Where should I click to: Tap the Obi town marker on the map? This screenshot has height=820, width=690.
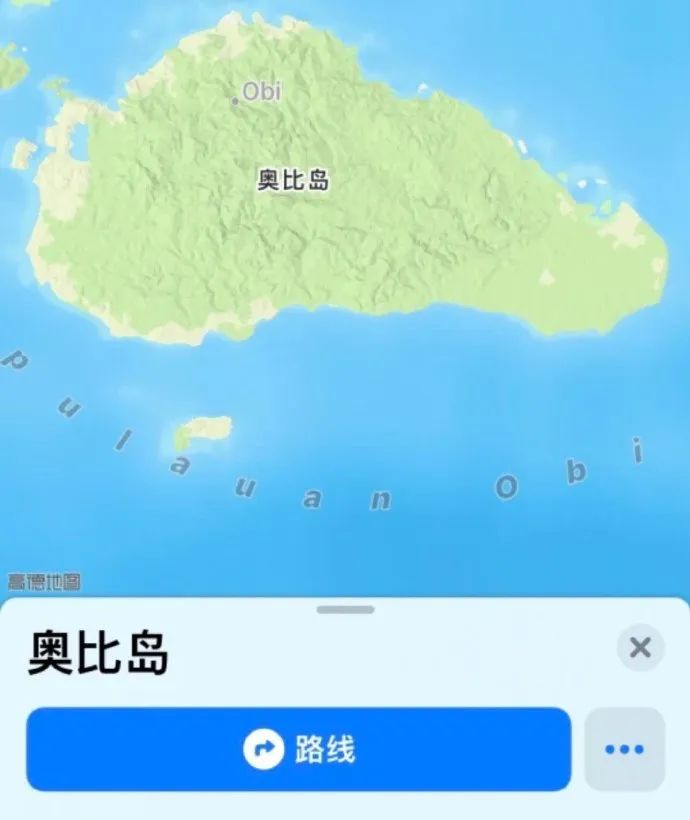click(237, 99)
